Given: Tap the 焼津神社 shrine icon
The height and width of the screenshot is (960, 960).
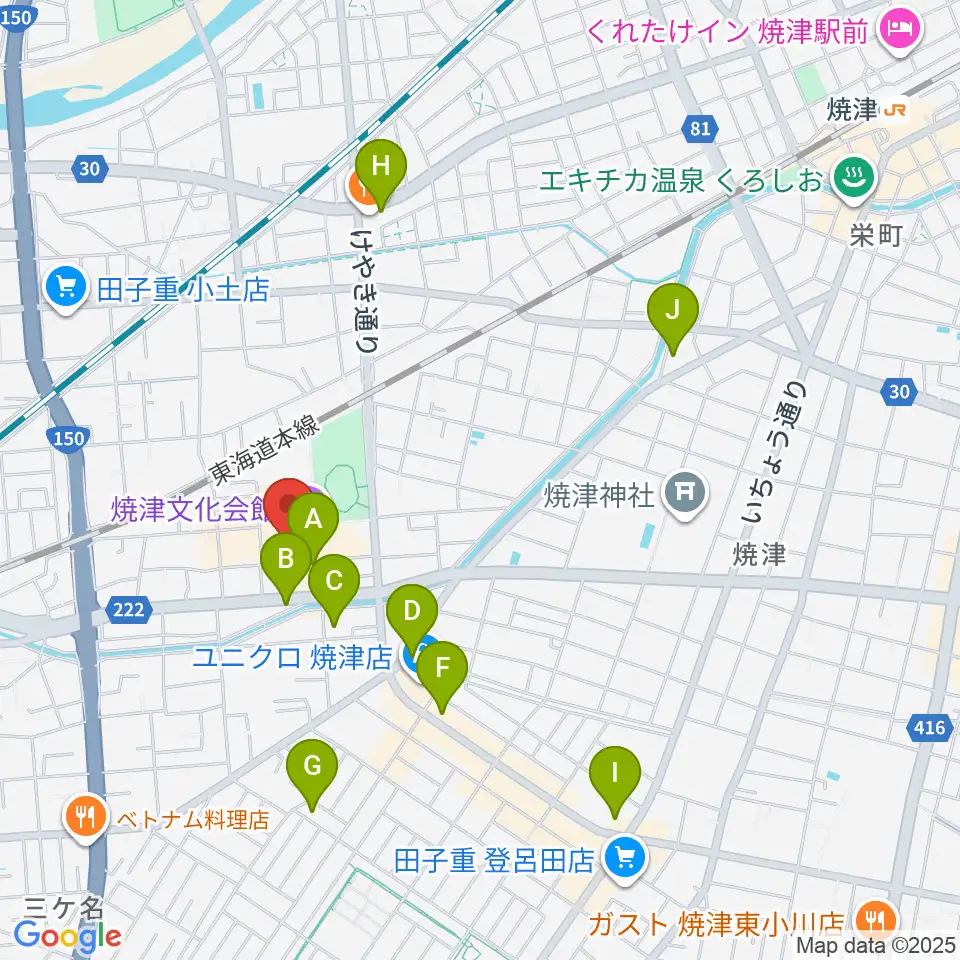Looking at the screenshot, I should (x=685, y=493).
